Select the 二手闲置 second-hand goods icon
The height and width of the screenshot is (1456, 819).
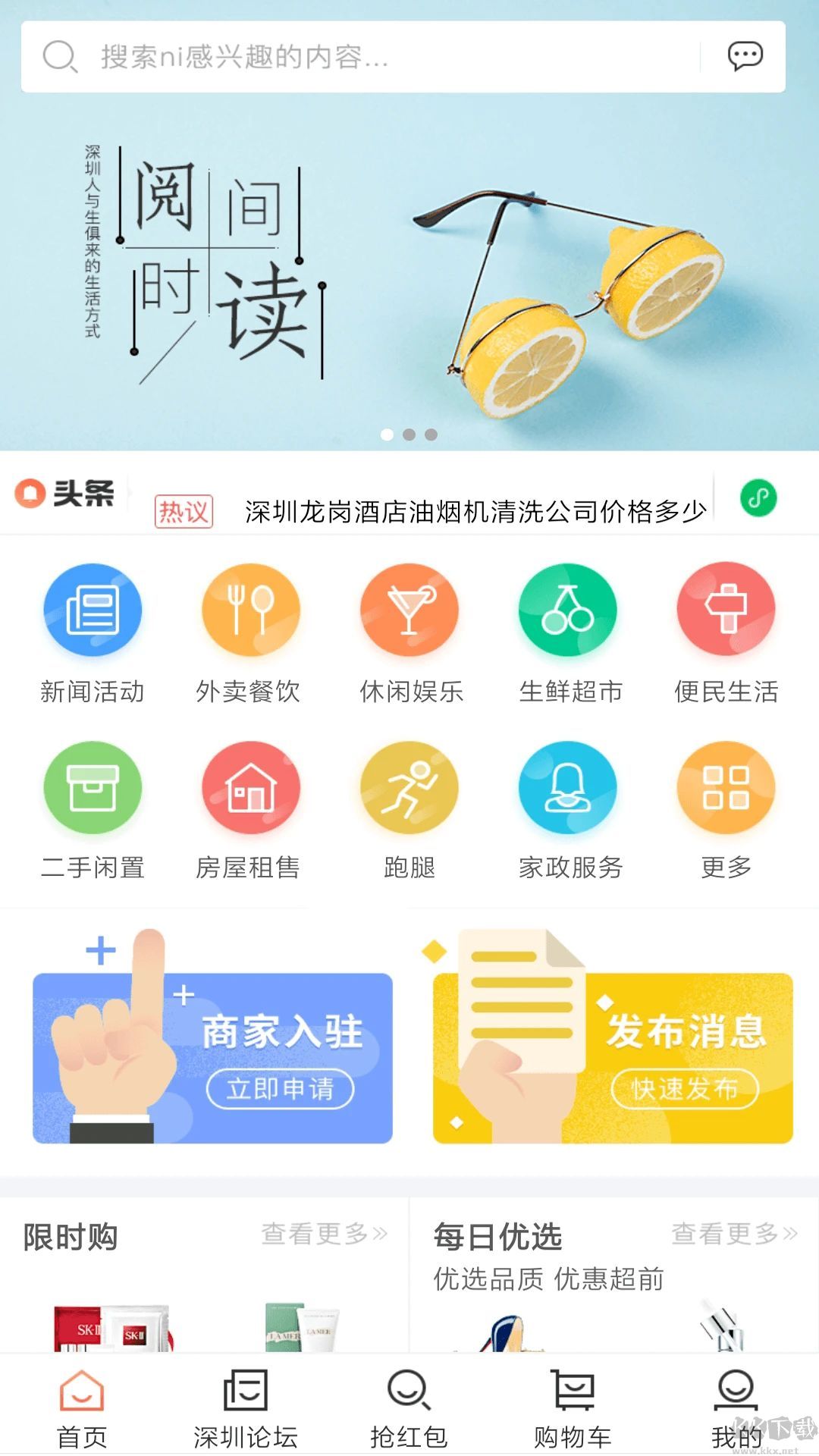click(x=93, y=789)
